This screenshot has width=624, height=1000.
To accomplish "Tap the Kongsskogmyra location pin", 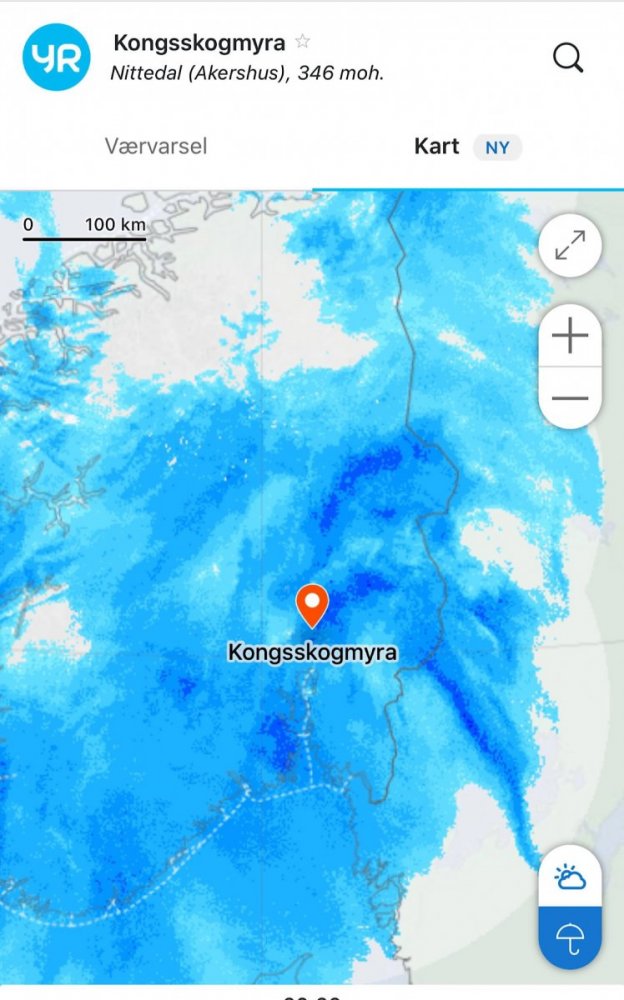I will pos(313,604).
